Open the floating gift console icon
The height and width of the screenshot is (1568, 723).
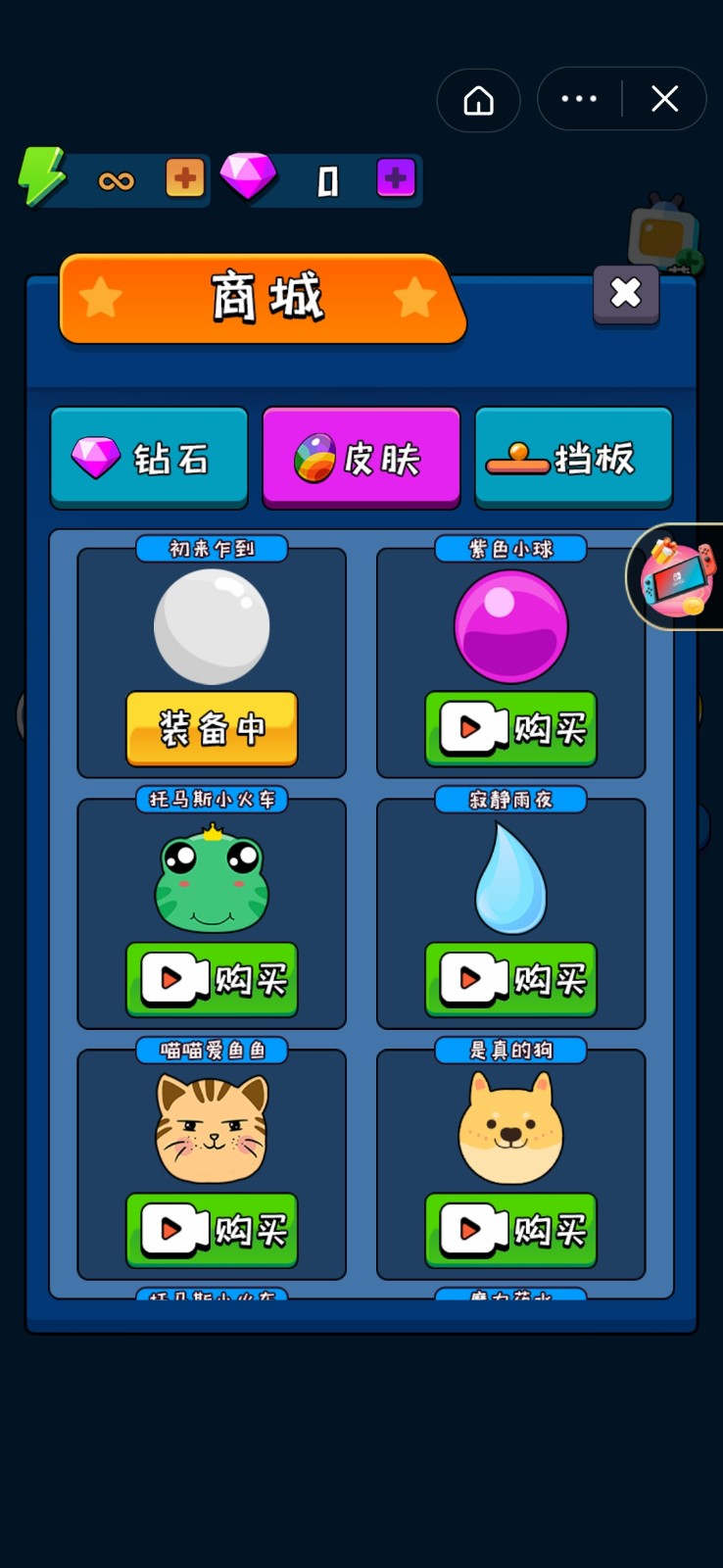(x=676, y=577)
